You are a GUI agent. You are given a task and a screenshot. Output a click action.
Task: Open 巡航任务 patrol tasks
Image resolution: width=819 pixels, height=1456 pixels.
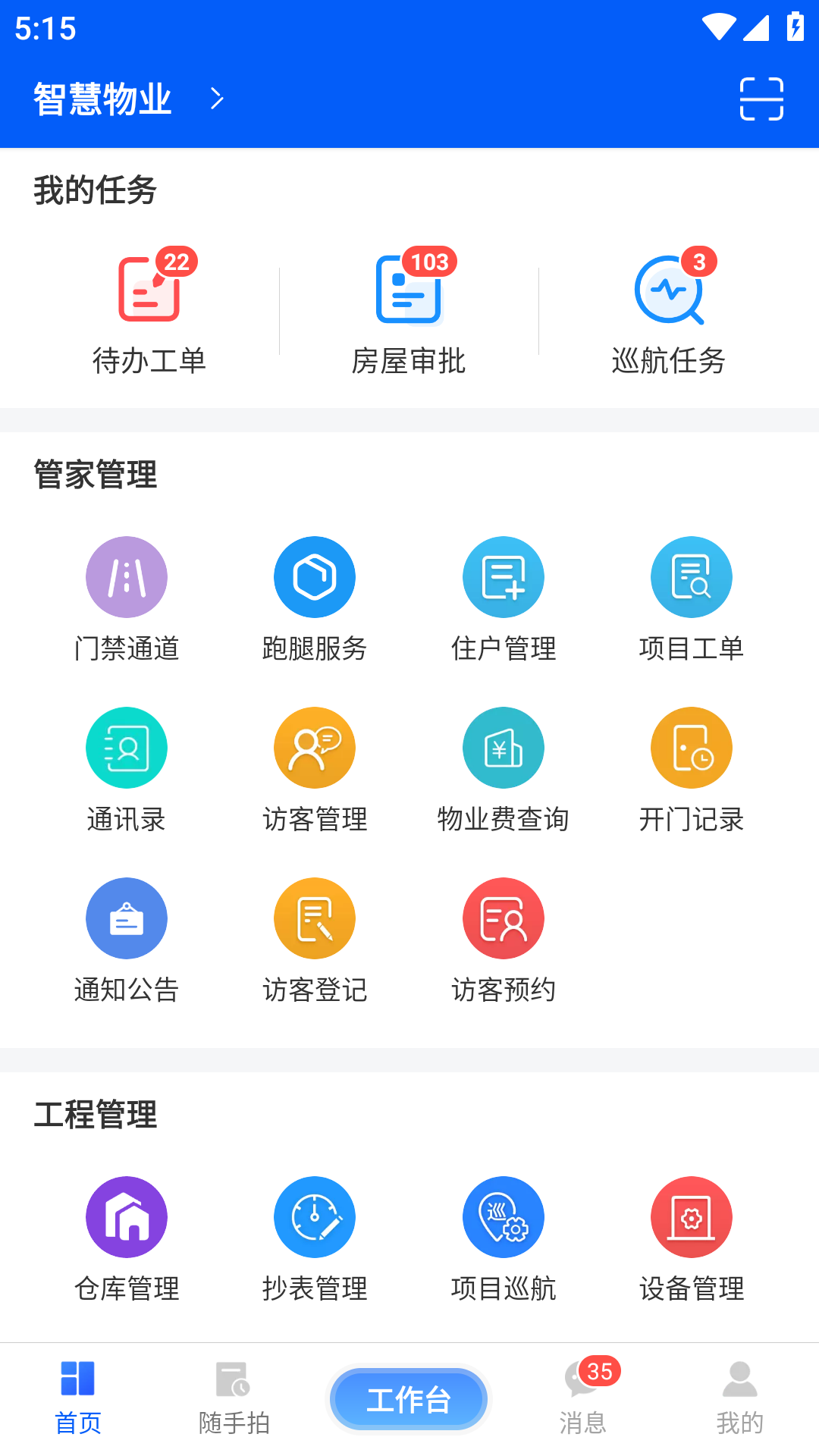click(669, 311)
